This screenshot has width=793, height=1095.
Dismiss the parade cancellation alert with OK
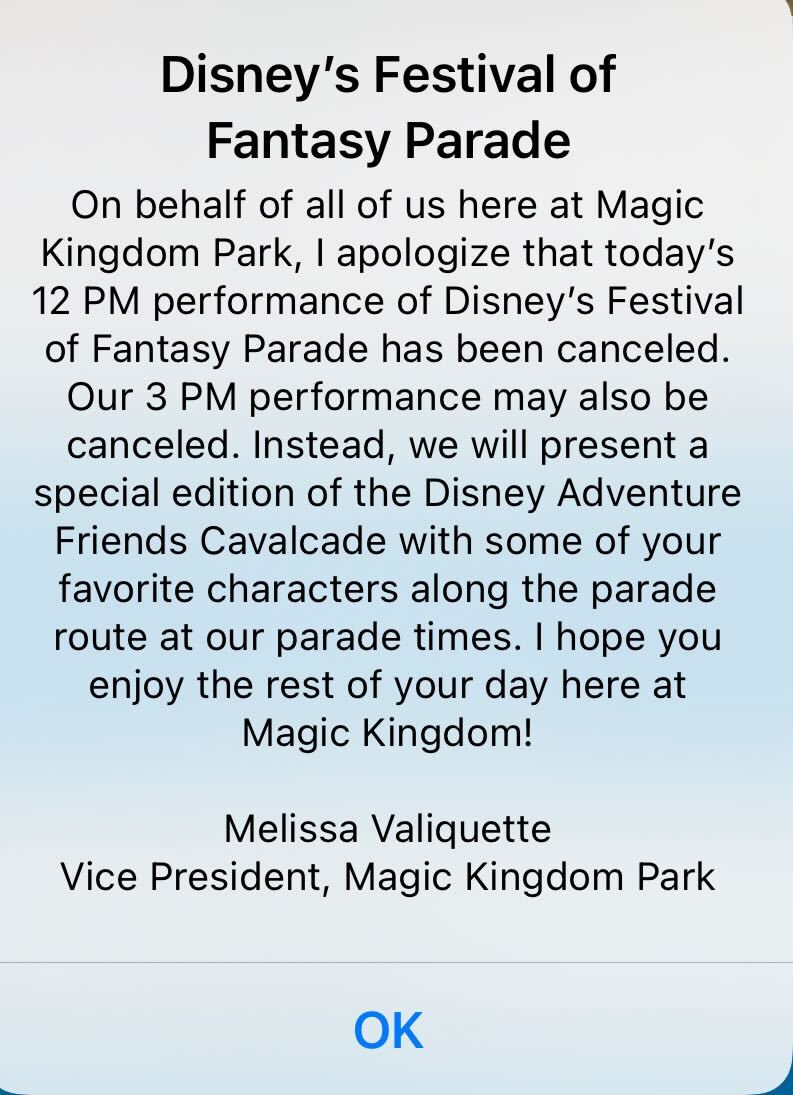[x=389, y=1030]
